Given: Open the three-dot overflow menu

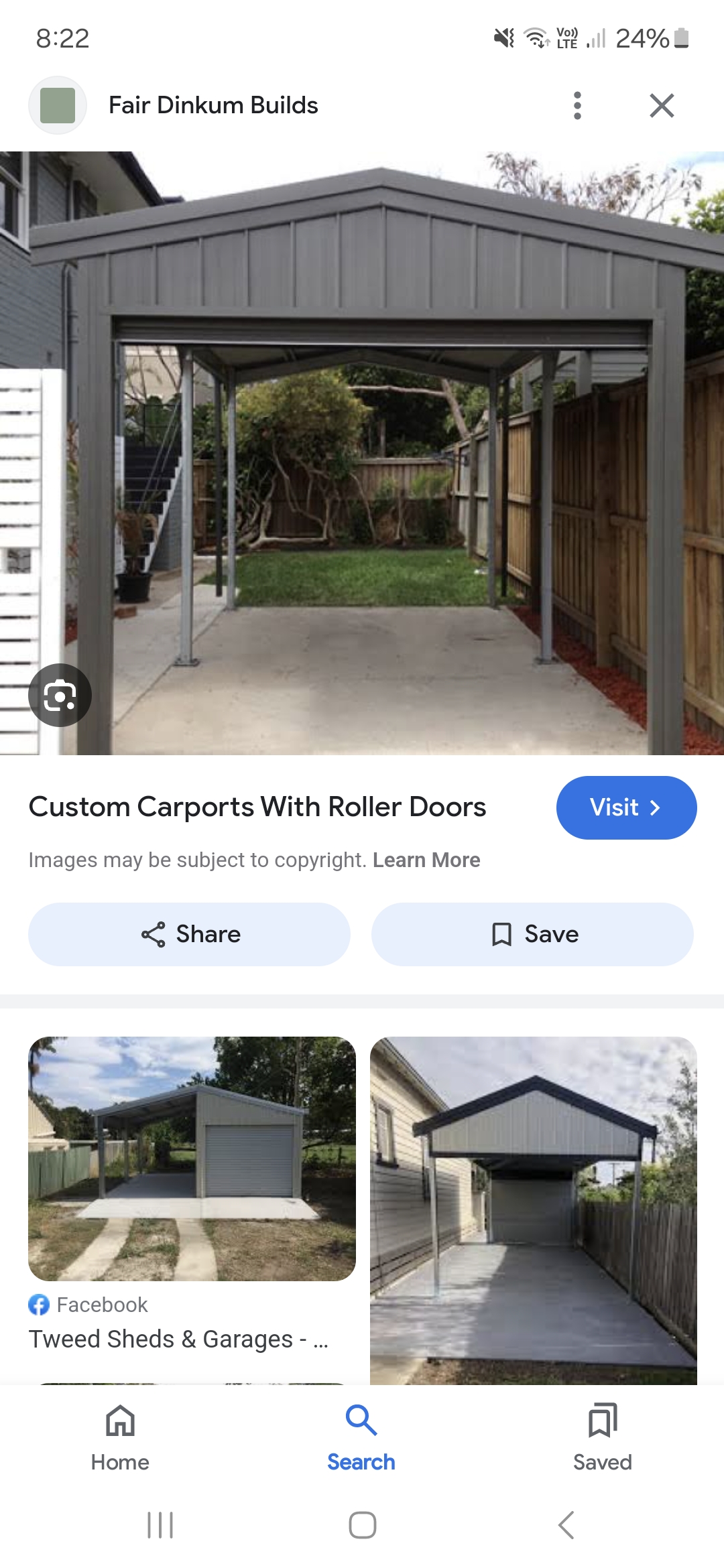Looking at the screenshot, I should point(577,105).
